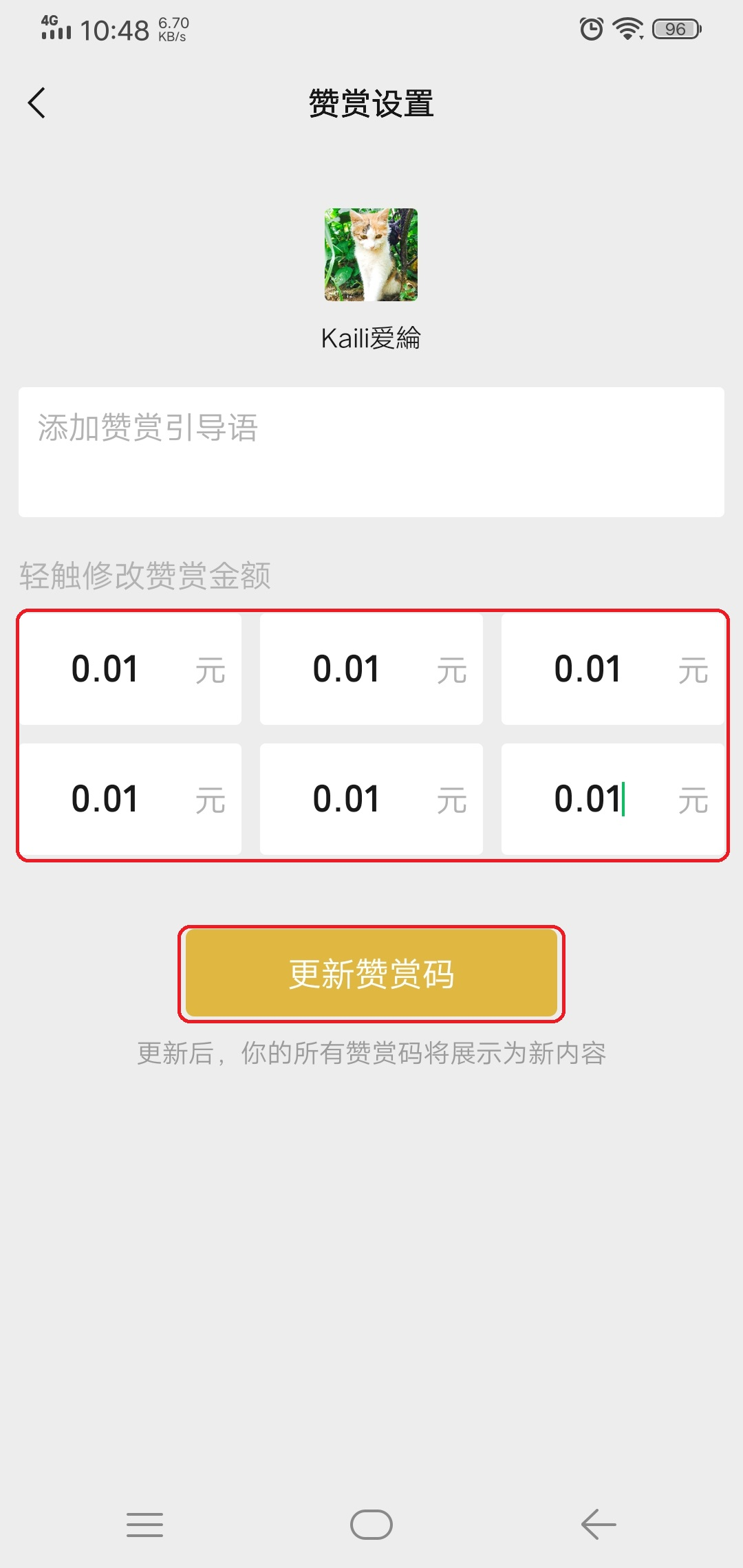Open the system recent apps menu
The image size is (743, 1568).
[144, 1525]
